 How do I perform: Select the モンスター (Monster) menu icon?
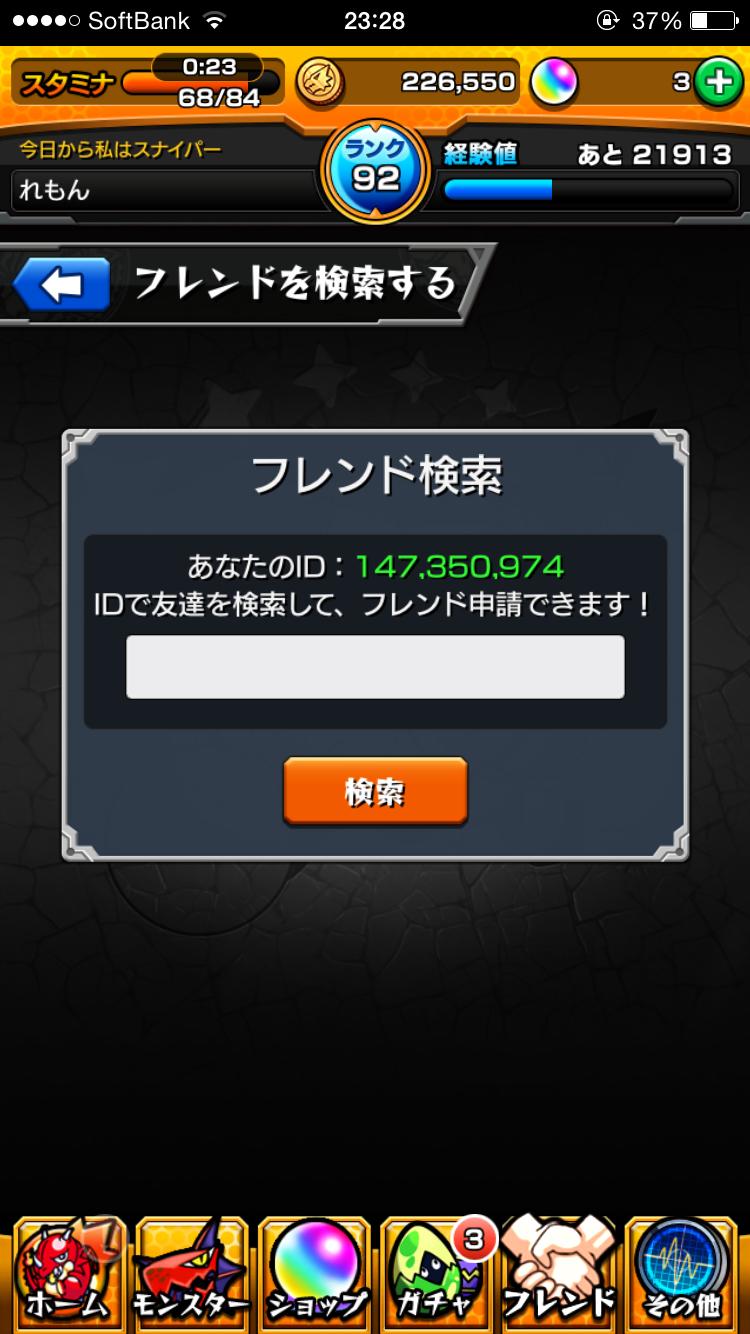(192, 1270)
